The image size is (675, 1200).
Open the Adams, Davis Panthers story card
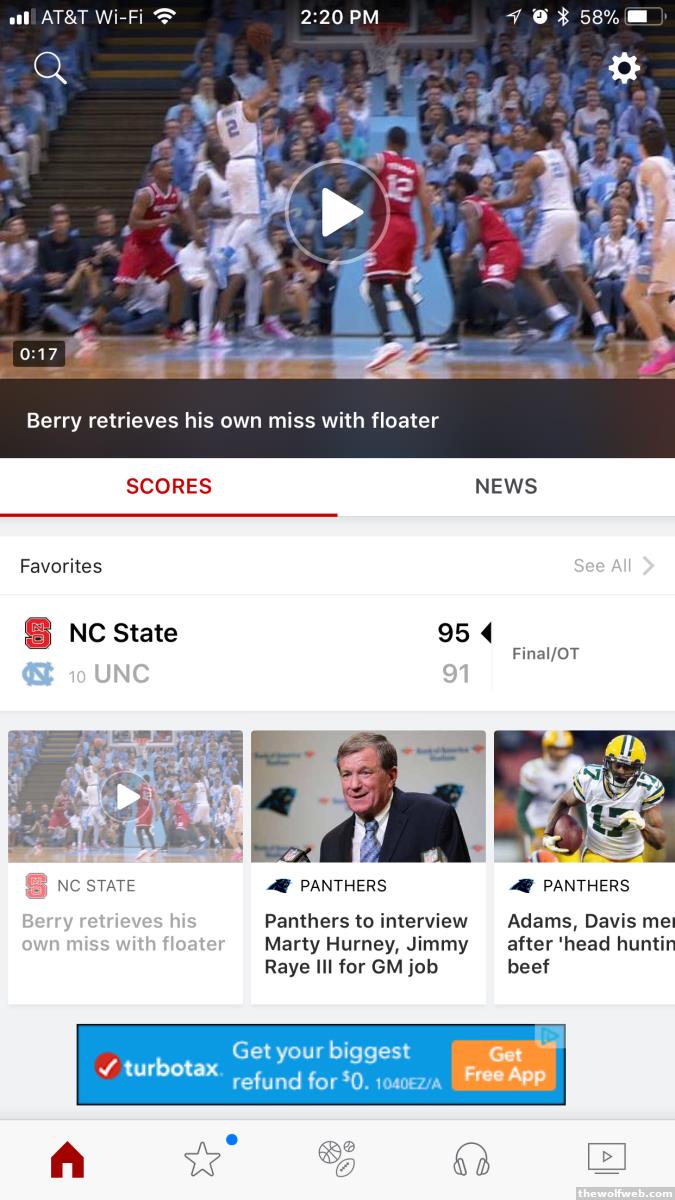click(585, 866)
